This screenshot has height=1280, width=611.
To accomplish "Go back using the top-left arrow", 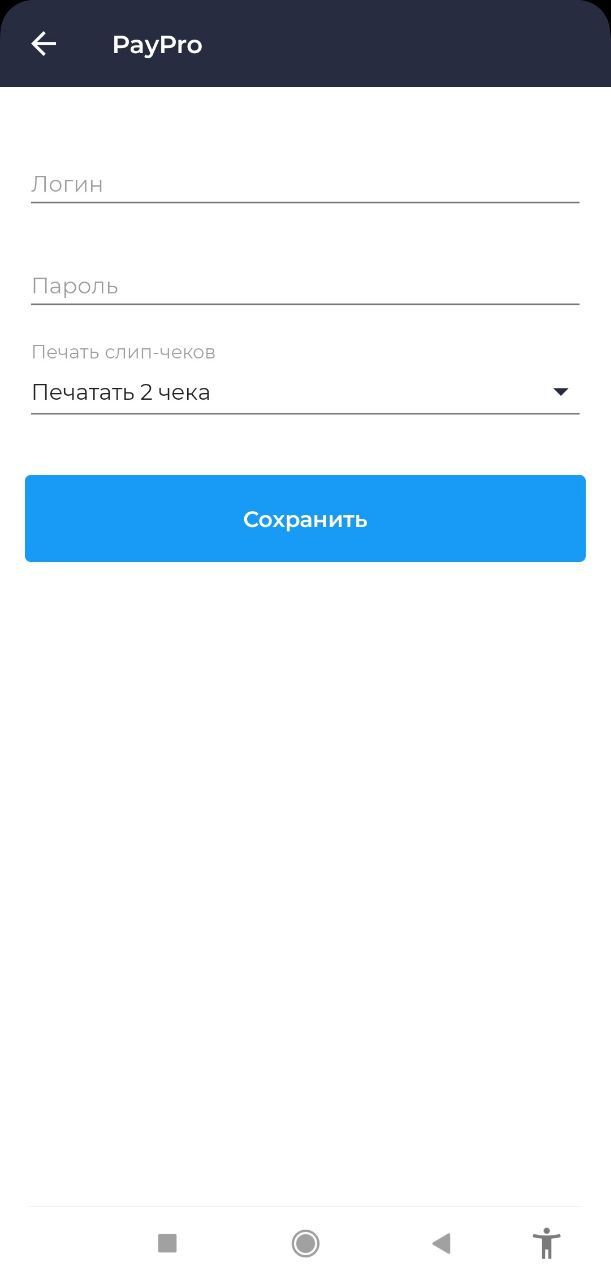I will (44, 44).
